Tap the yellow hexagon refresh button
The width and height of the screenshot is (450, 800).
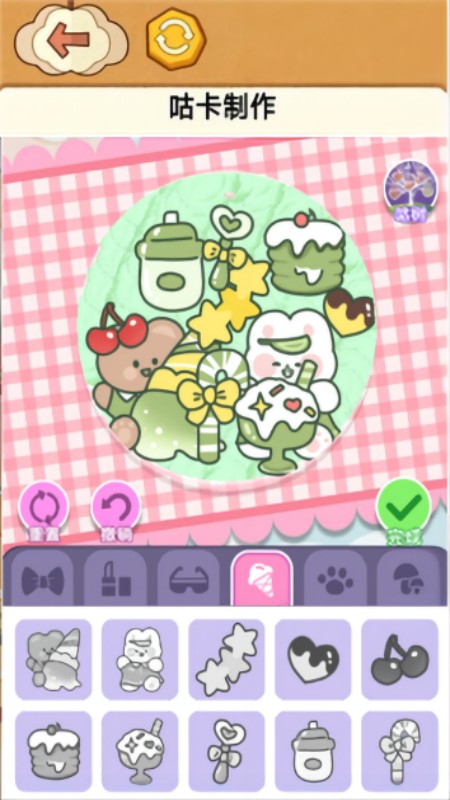(176, 38)
